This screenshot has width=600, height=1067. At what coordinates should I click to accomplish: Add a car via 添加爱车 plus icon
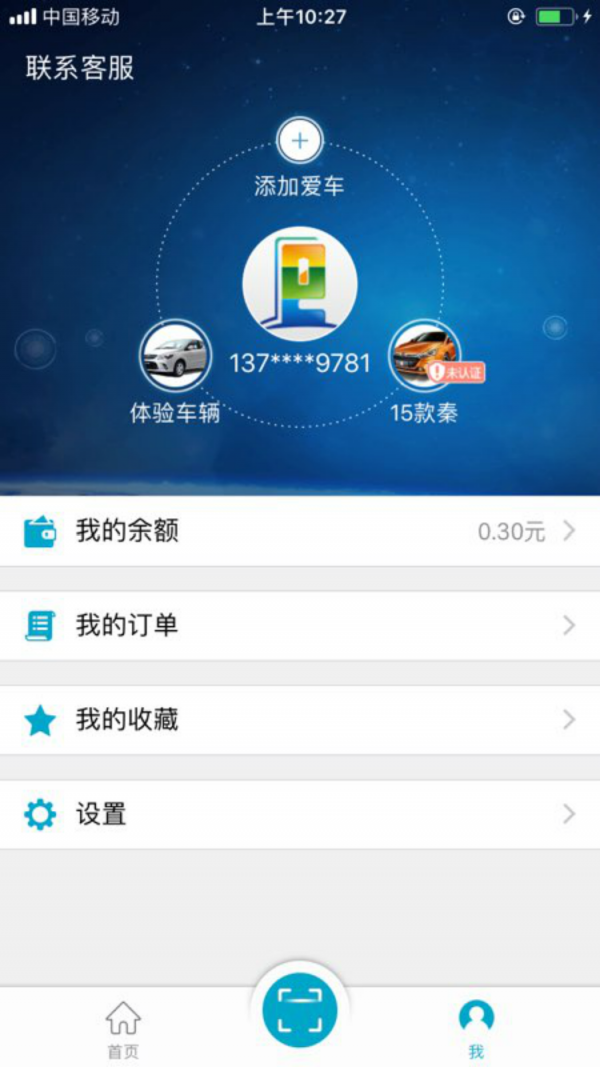tap(300, 141)
